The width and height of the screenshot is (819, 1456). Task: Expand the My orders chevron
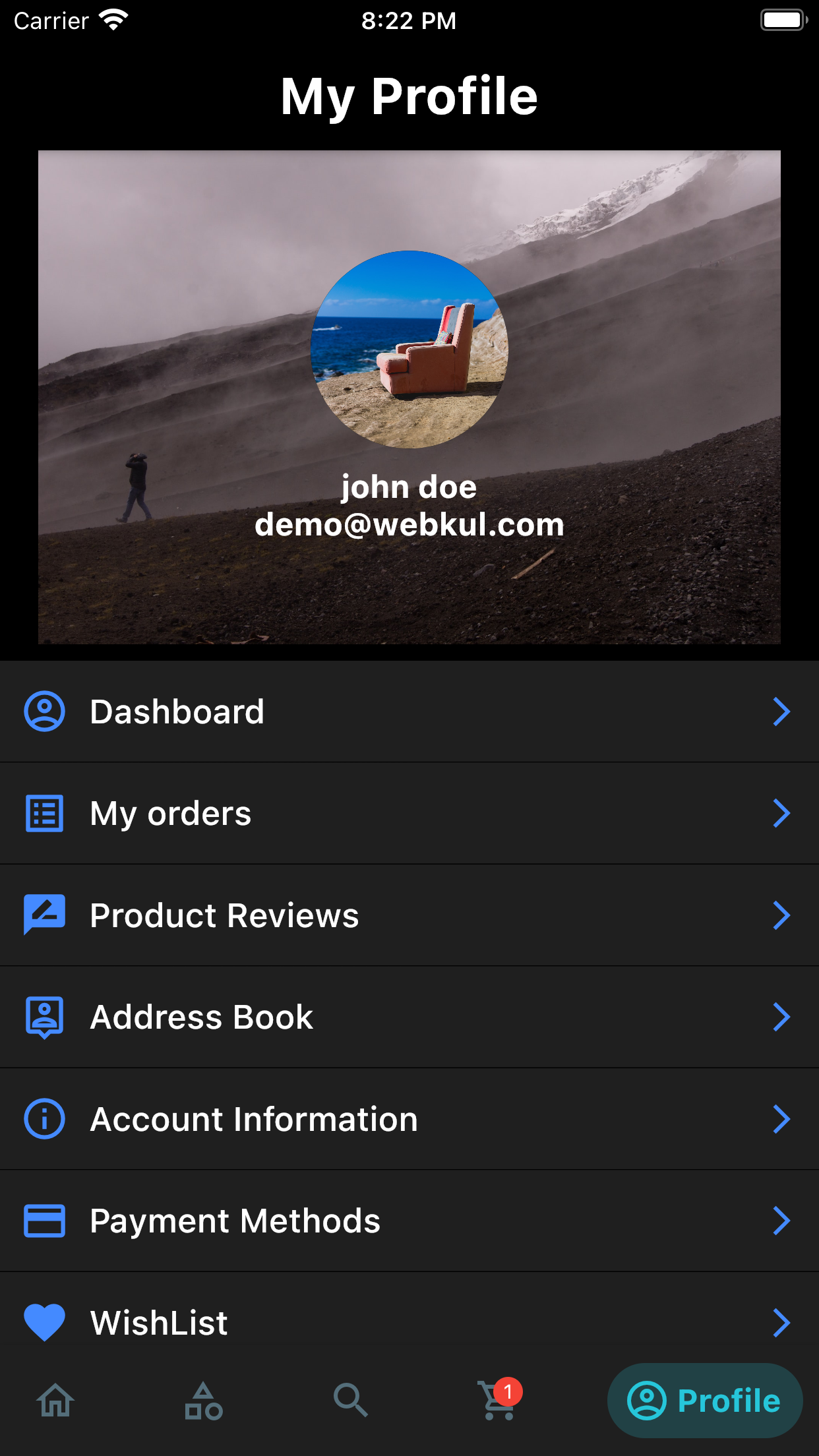click(x=781, y=813)
